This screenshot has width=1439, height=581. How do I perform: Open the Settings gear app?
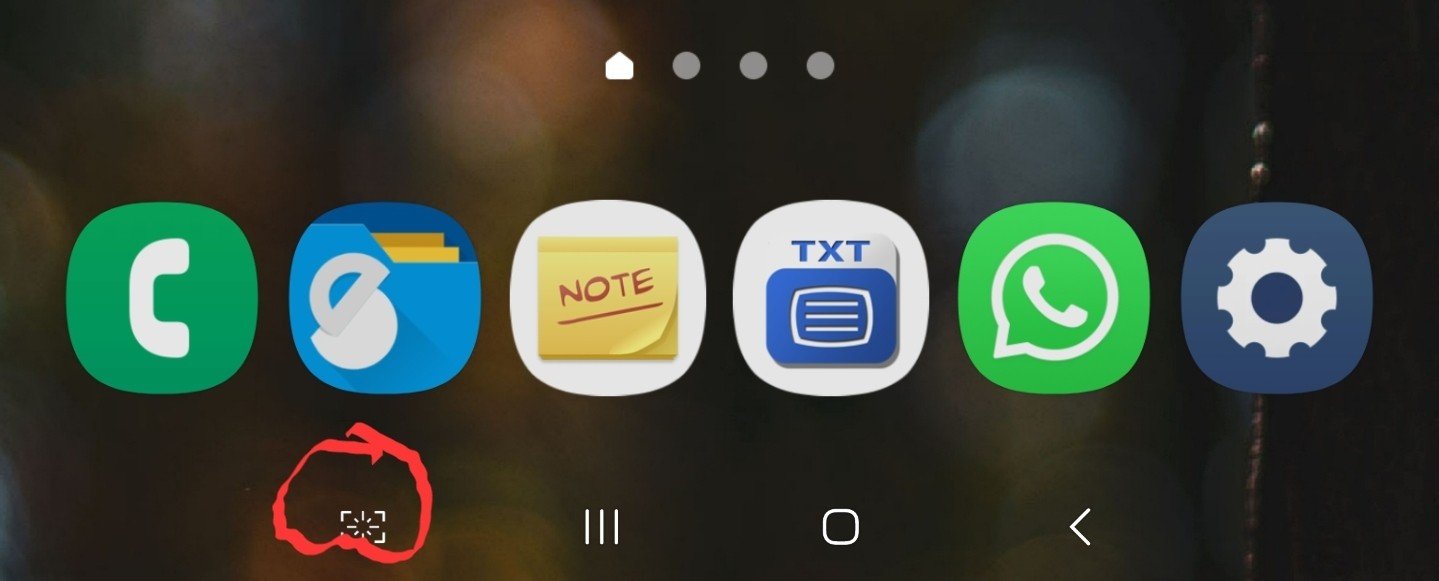point(1277,298)
